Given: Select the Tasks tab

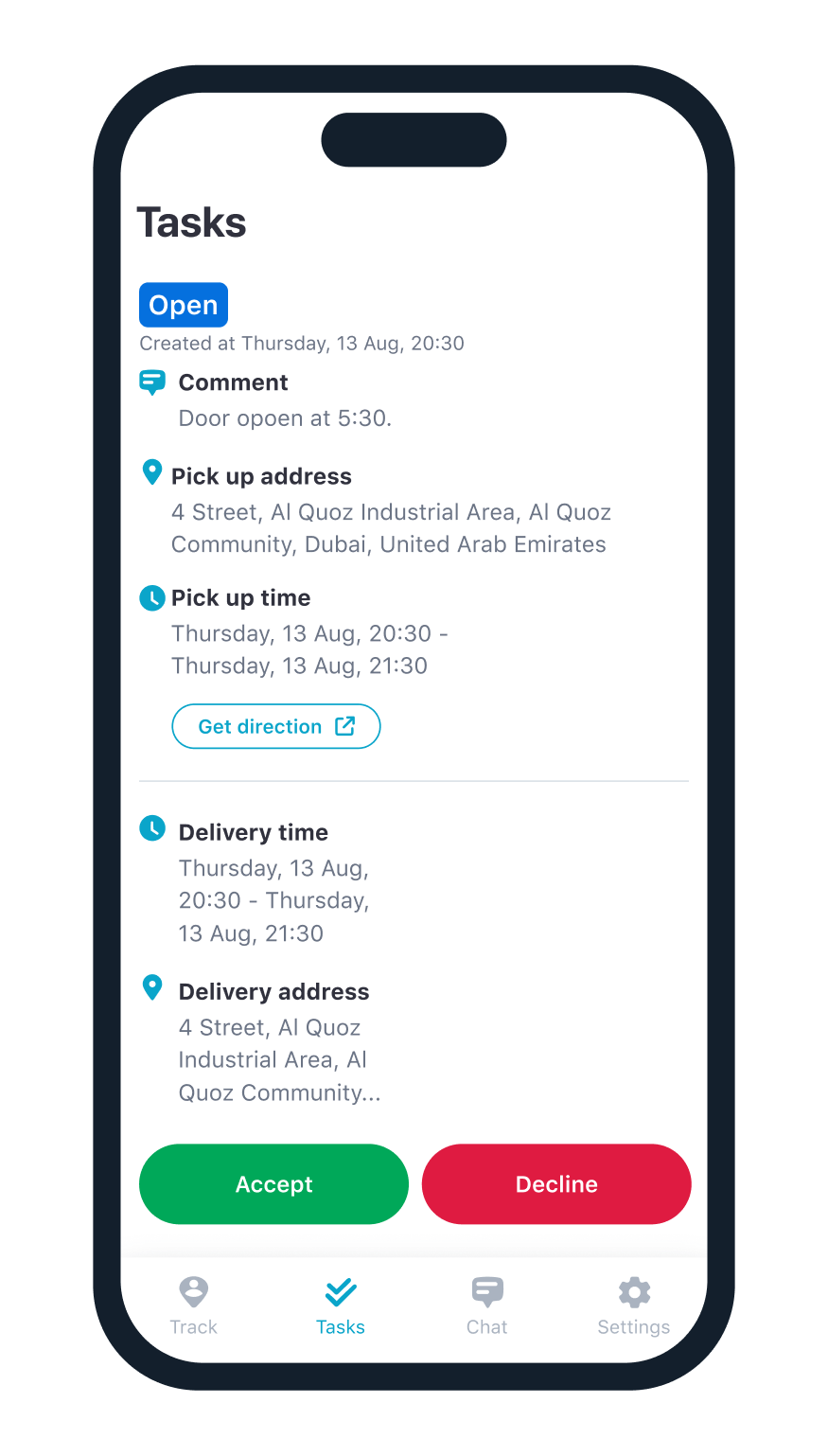Looking at the screenshot, I should click(341, 1305).
